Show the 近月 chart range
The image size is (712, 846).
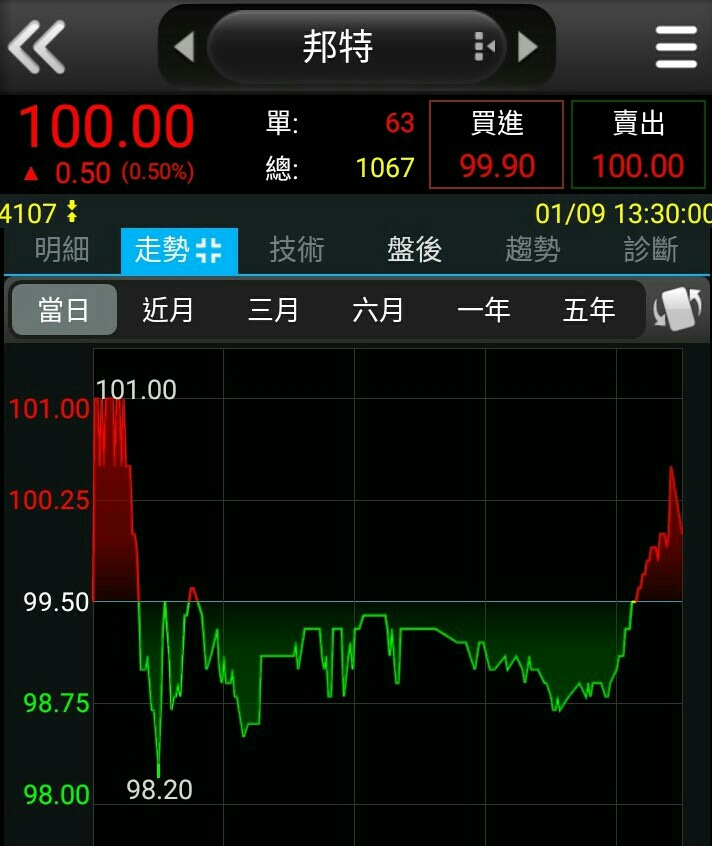pyautogui.click(x=168, y=310)
